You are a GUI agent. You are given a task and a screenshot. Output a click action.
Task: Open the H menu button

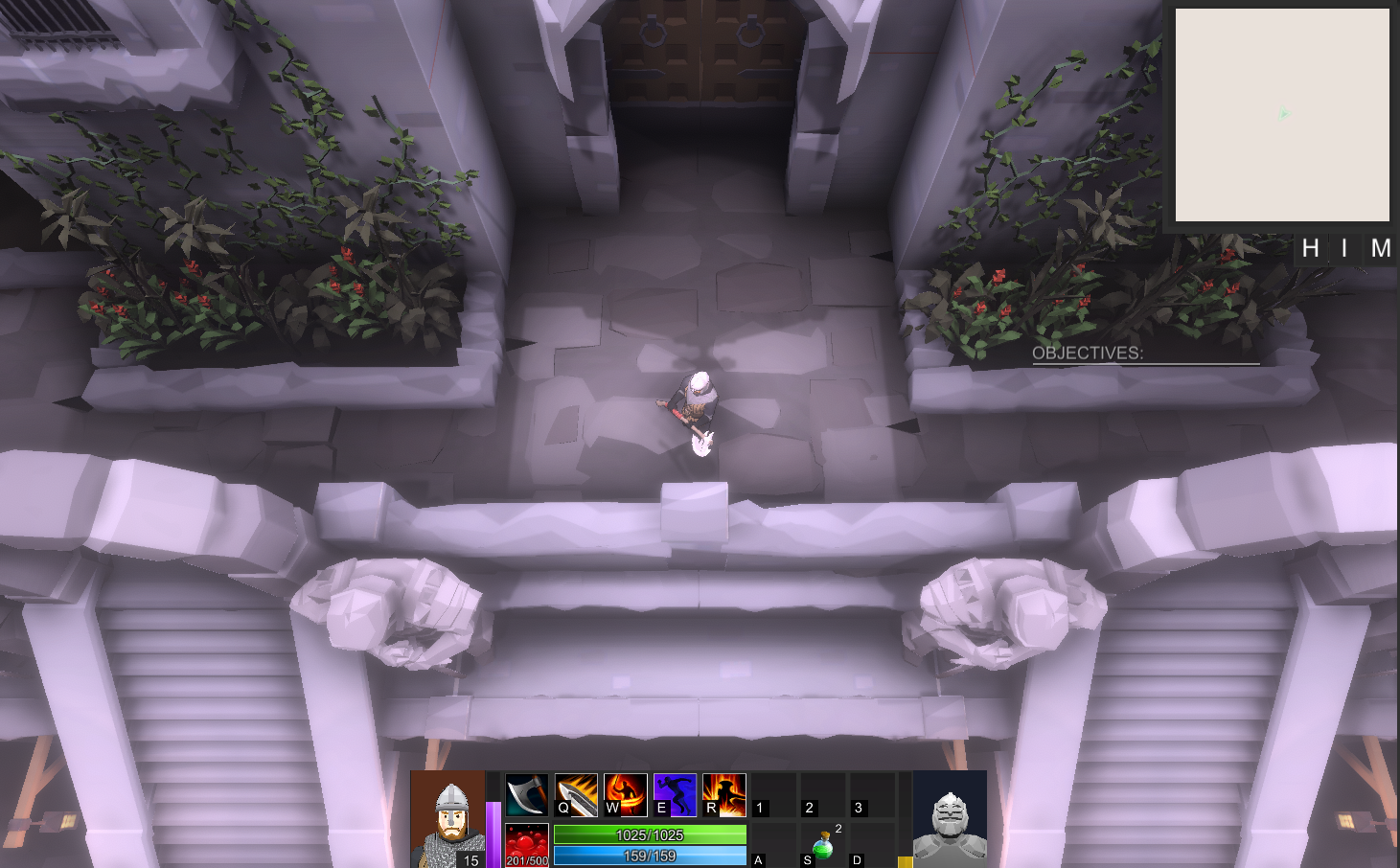tap(1310, 249)
